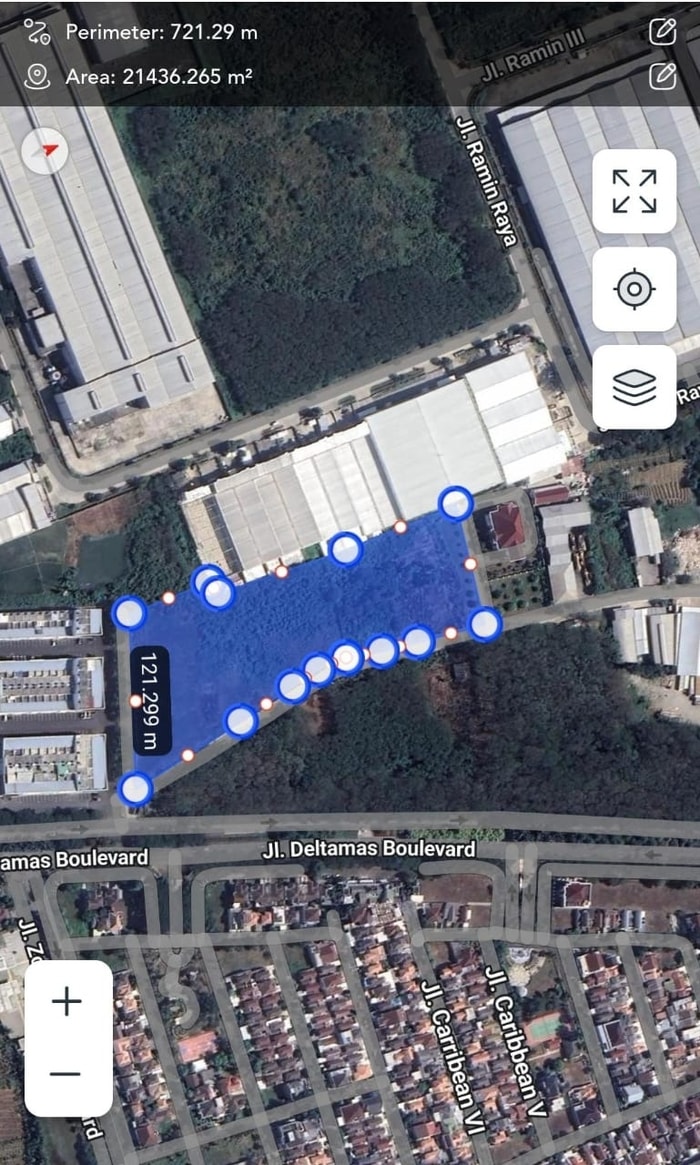Screen dimensions: 700x1165
Task: Edit the perimeter measurement
Action: [662, 31]
